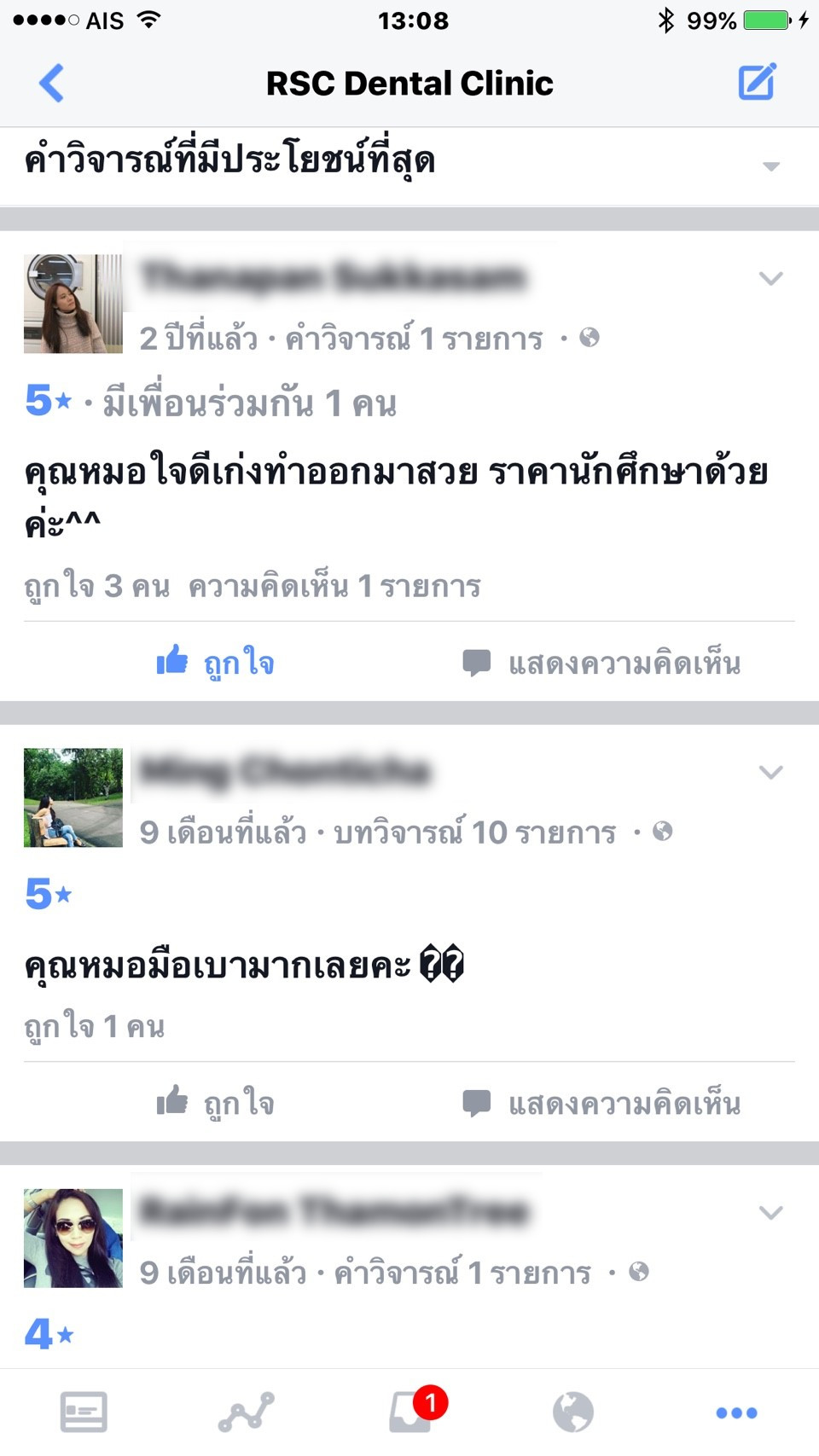The image size is (819, 1456).
Task: Open profile photo of the park bench reviewer
Action: tap(73, 798)
